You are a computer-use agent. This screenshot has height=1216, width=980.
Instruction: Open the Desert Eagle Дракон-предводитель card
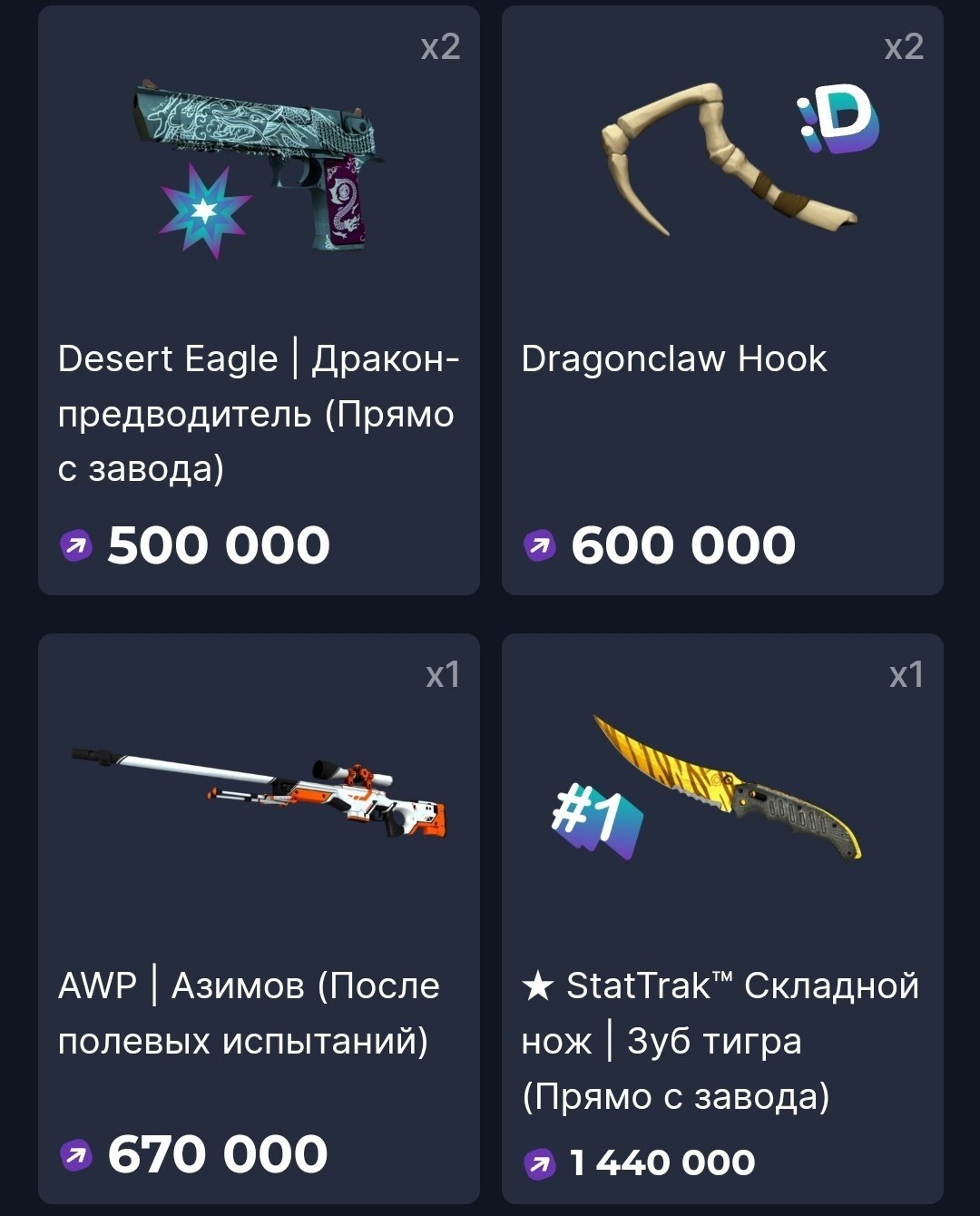point(259,299)
